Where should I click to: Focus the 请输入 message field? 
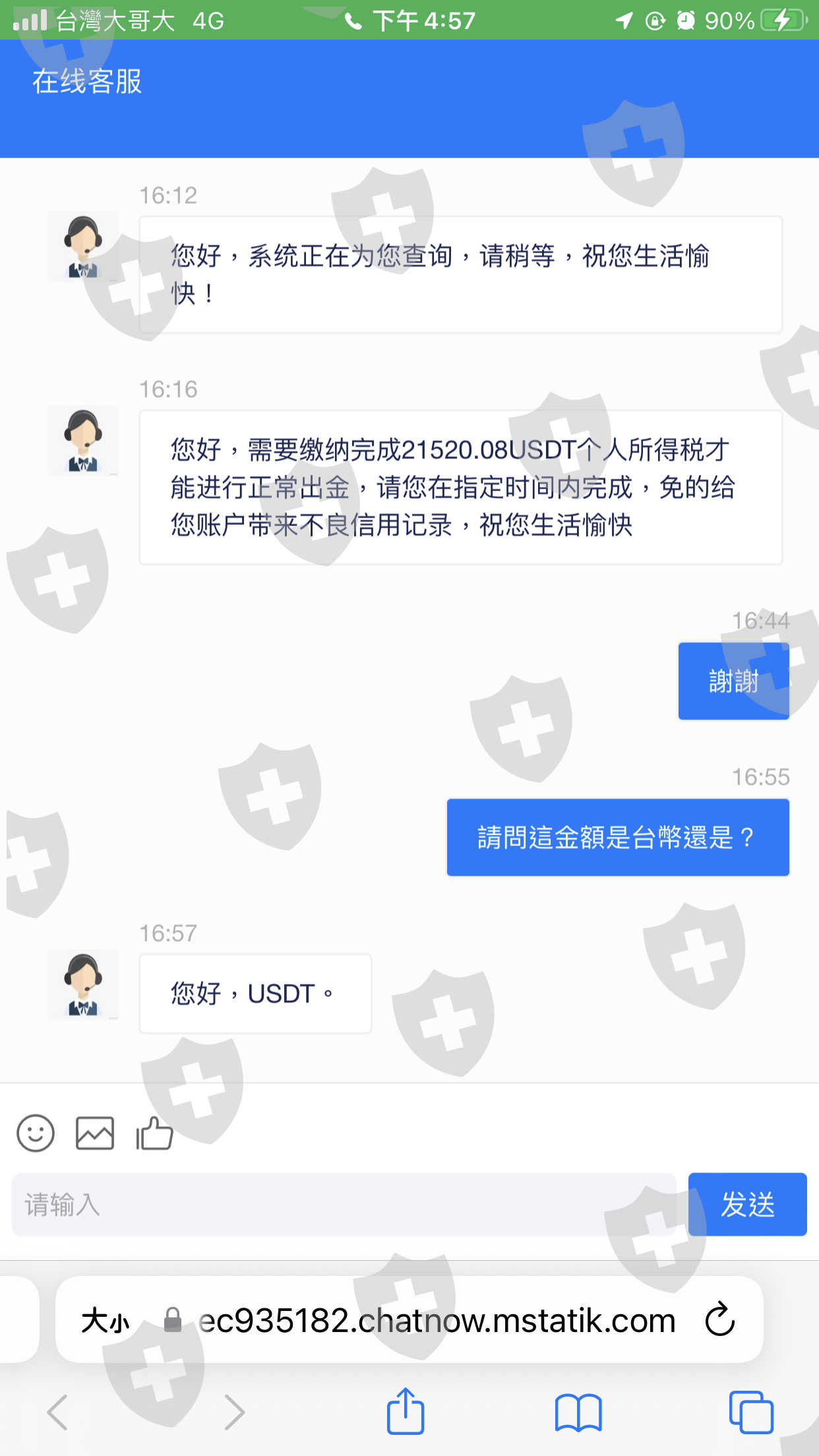click(344, 1205)
